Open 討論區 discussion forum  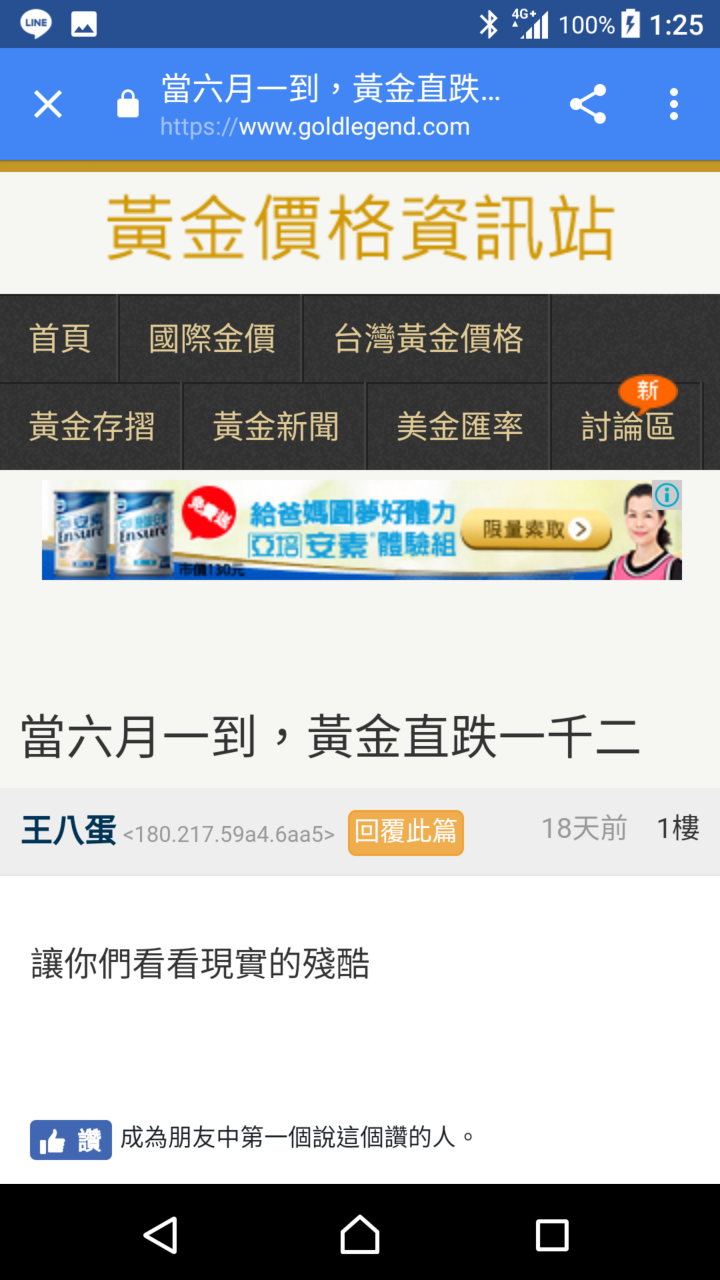pos(628,427)
